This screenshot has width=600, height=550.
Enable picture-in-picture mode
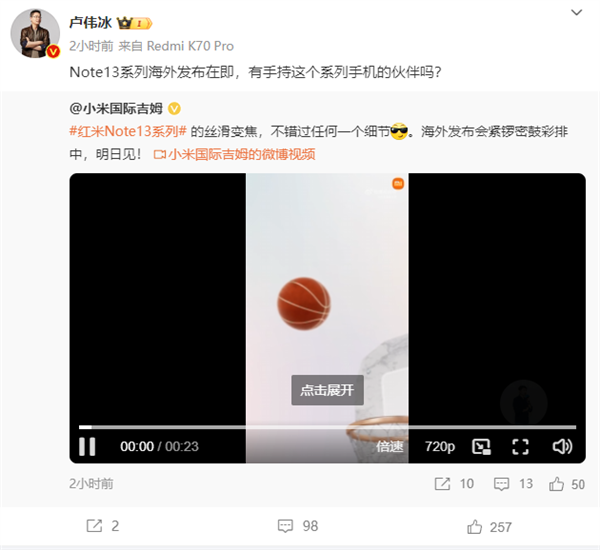click(482, 446)
